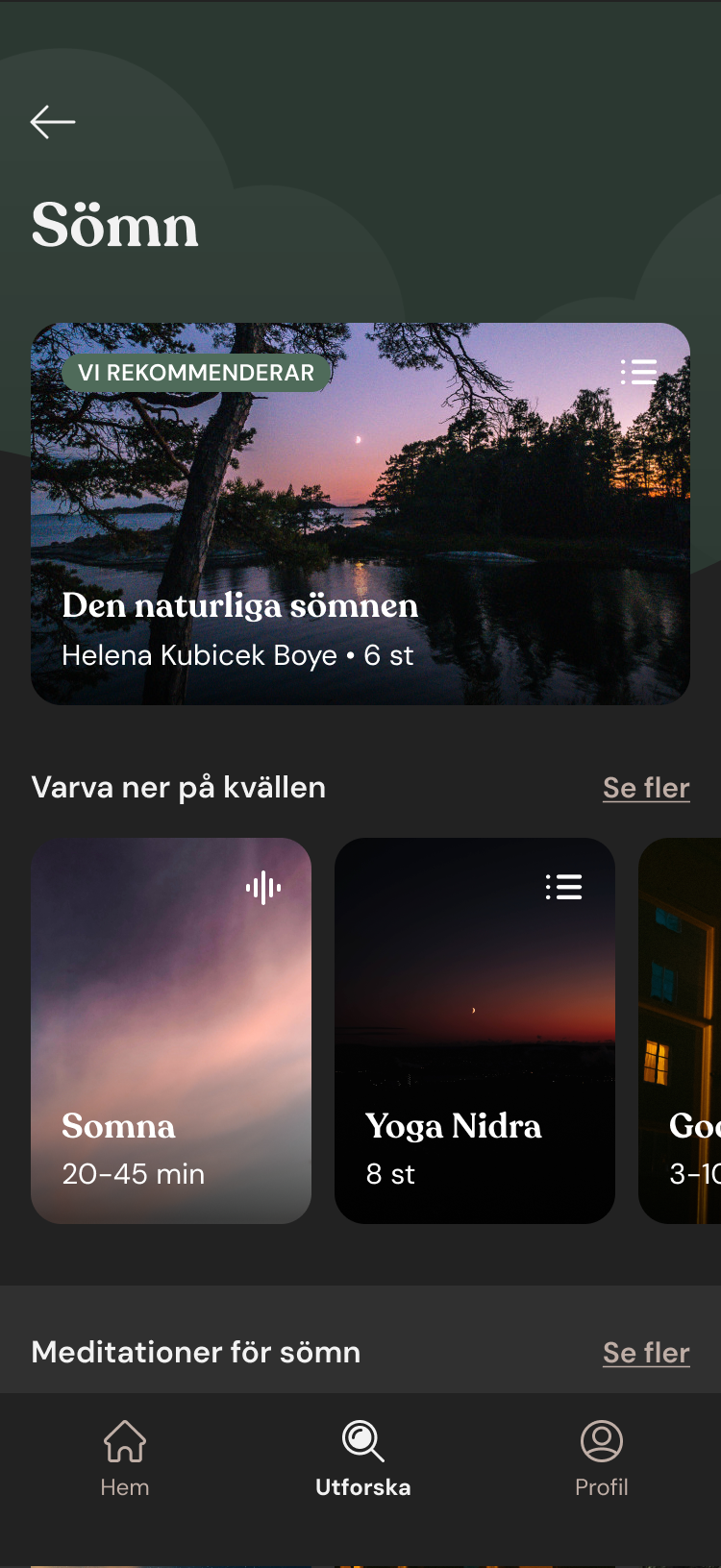721x1568 pixels.
Task: See more Meditationer för sömn
Action: point(646,1353)
